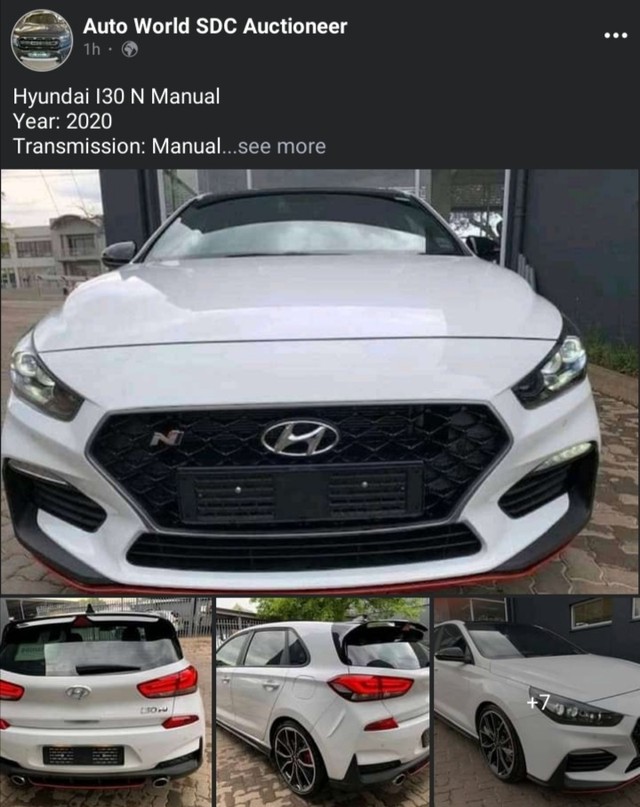The image size is (640, 807).
Task: View the +7 additional photos
Action: click(537, 701)
